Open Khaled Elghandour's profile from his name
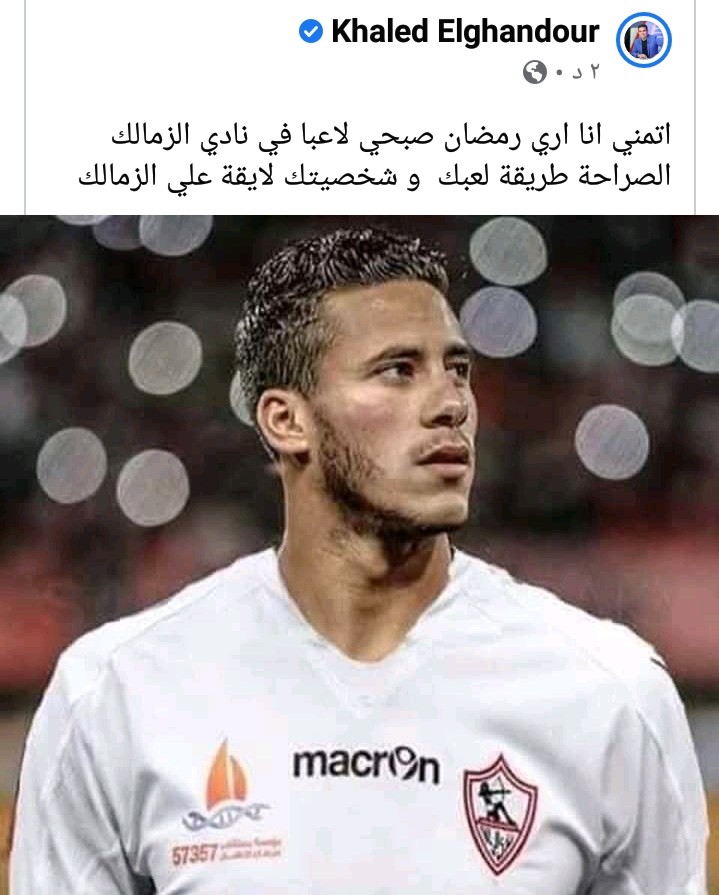719x895 pixels. (464, 32)
